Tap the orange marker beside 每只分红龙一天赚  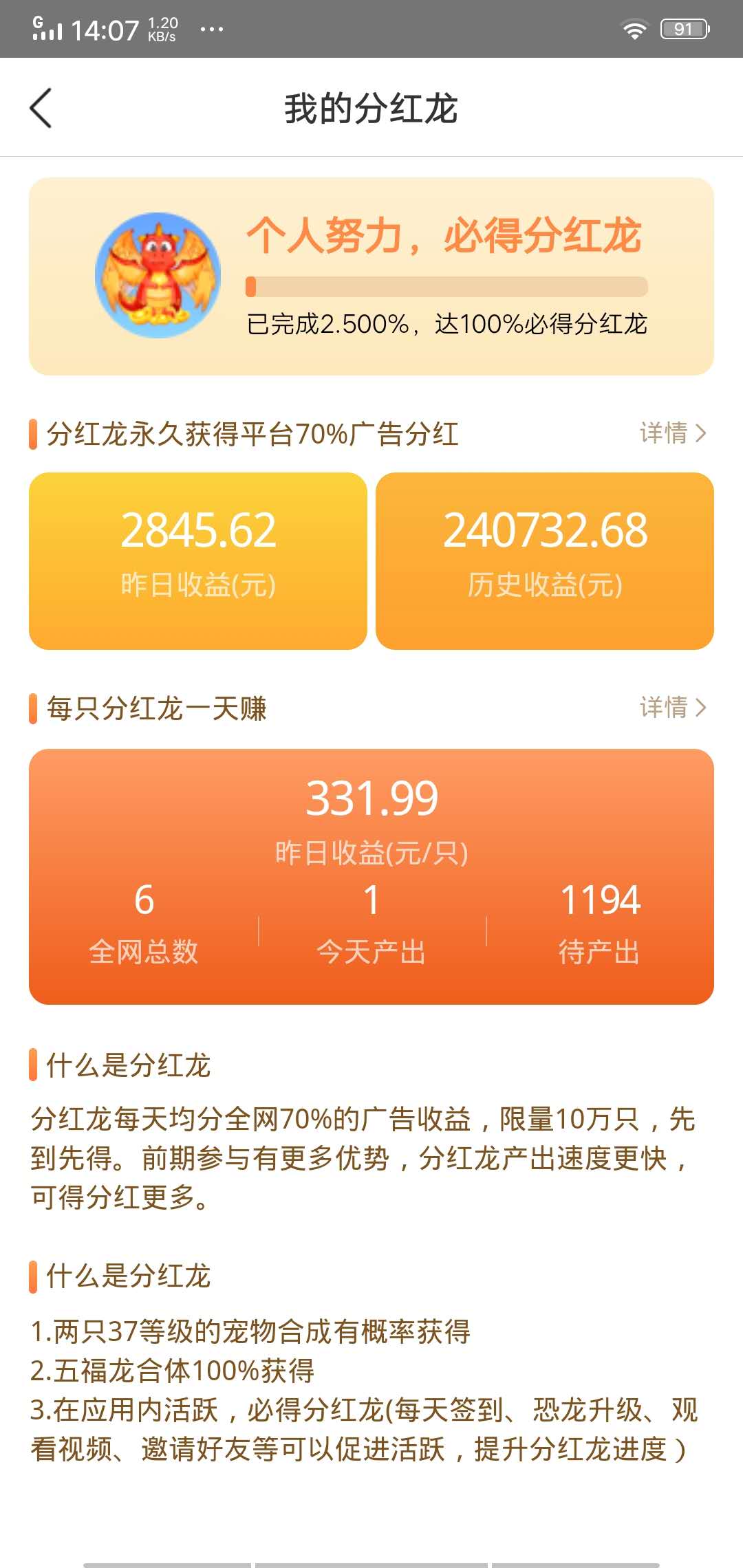click(x=33, y=708)
